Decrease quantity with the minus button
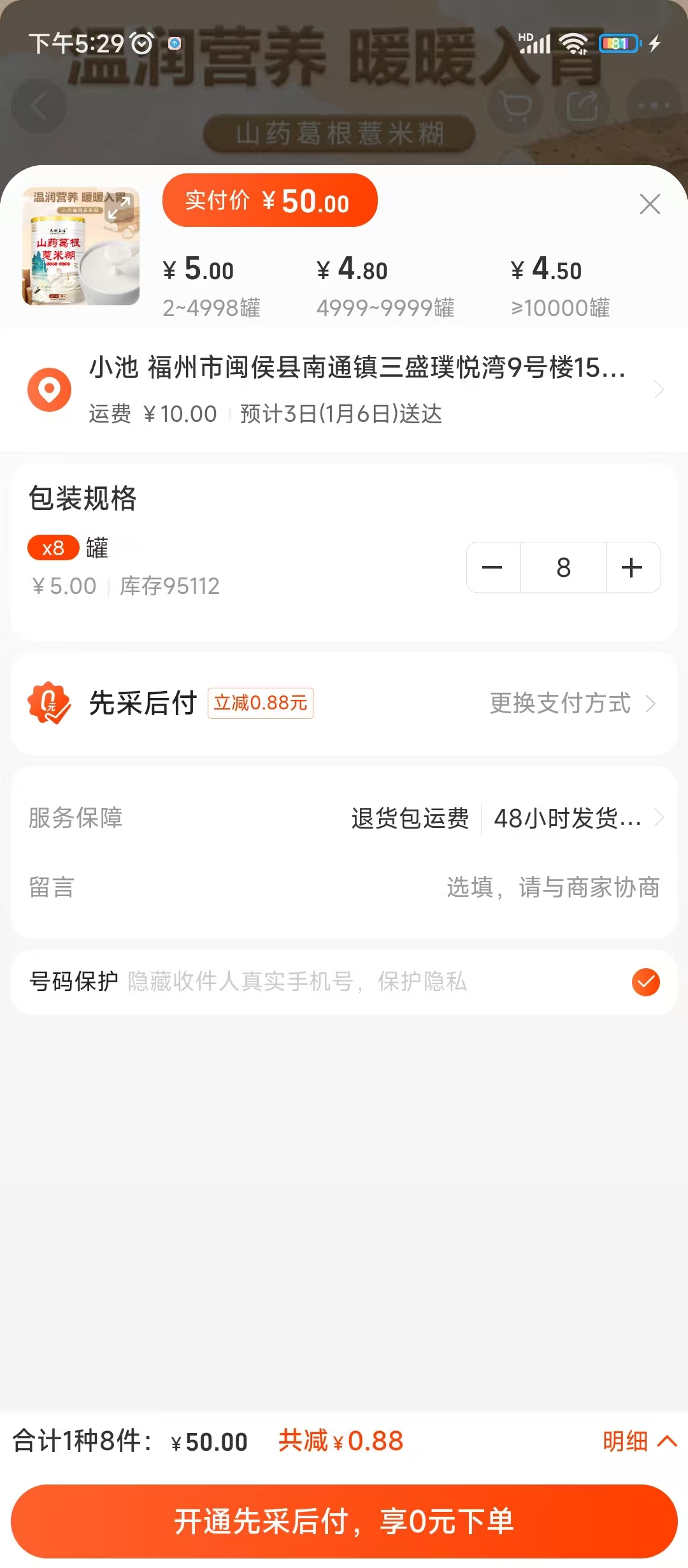Screen dimensions: 688x1568 [x=492, y=567]
